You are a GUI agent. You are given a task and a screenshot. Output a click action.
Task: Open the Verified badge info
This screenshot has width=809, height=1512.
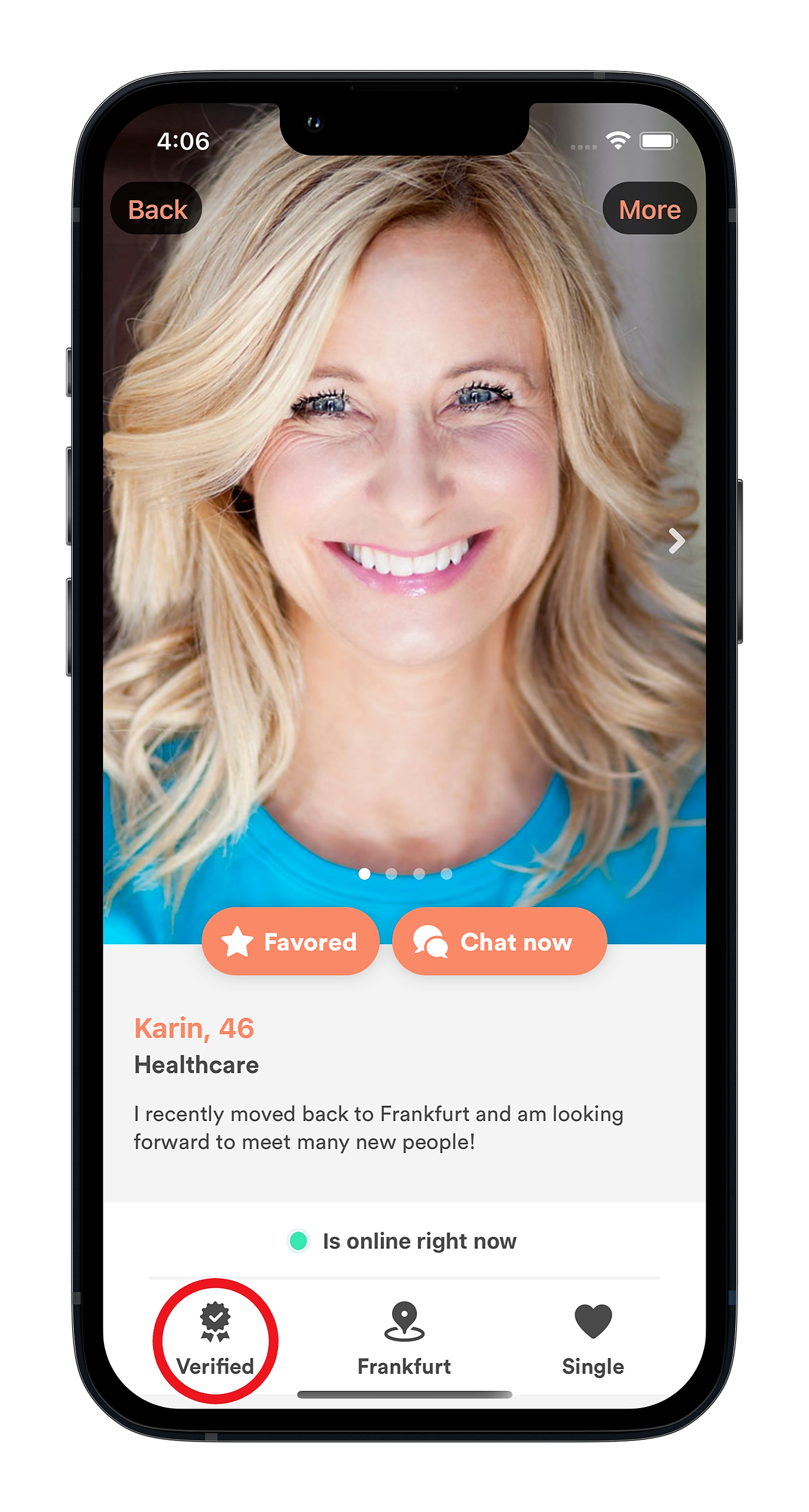point(216,1340)
